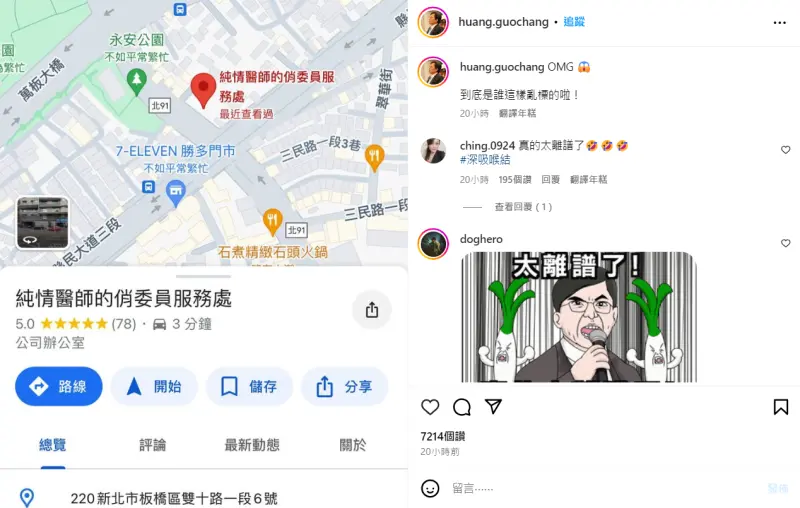
Task: Follow huang.guochang with the 追蹤 button
Action: click(x=574, y=21)
